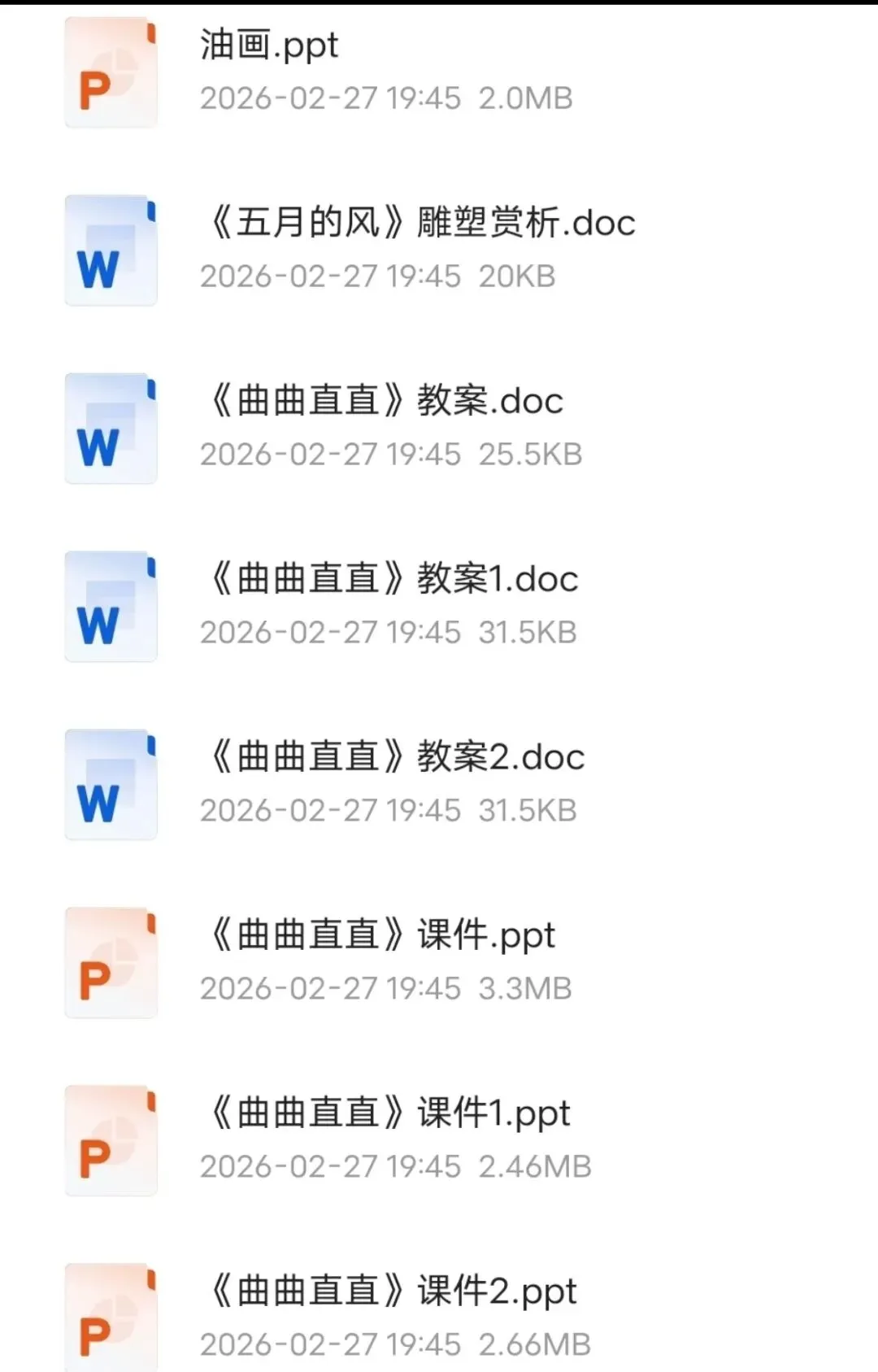Open 《曲曲直直》课件2.ppt slides
The image size is (878, 1372).
click(392, 1292)
